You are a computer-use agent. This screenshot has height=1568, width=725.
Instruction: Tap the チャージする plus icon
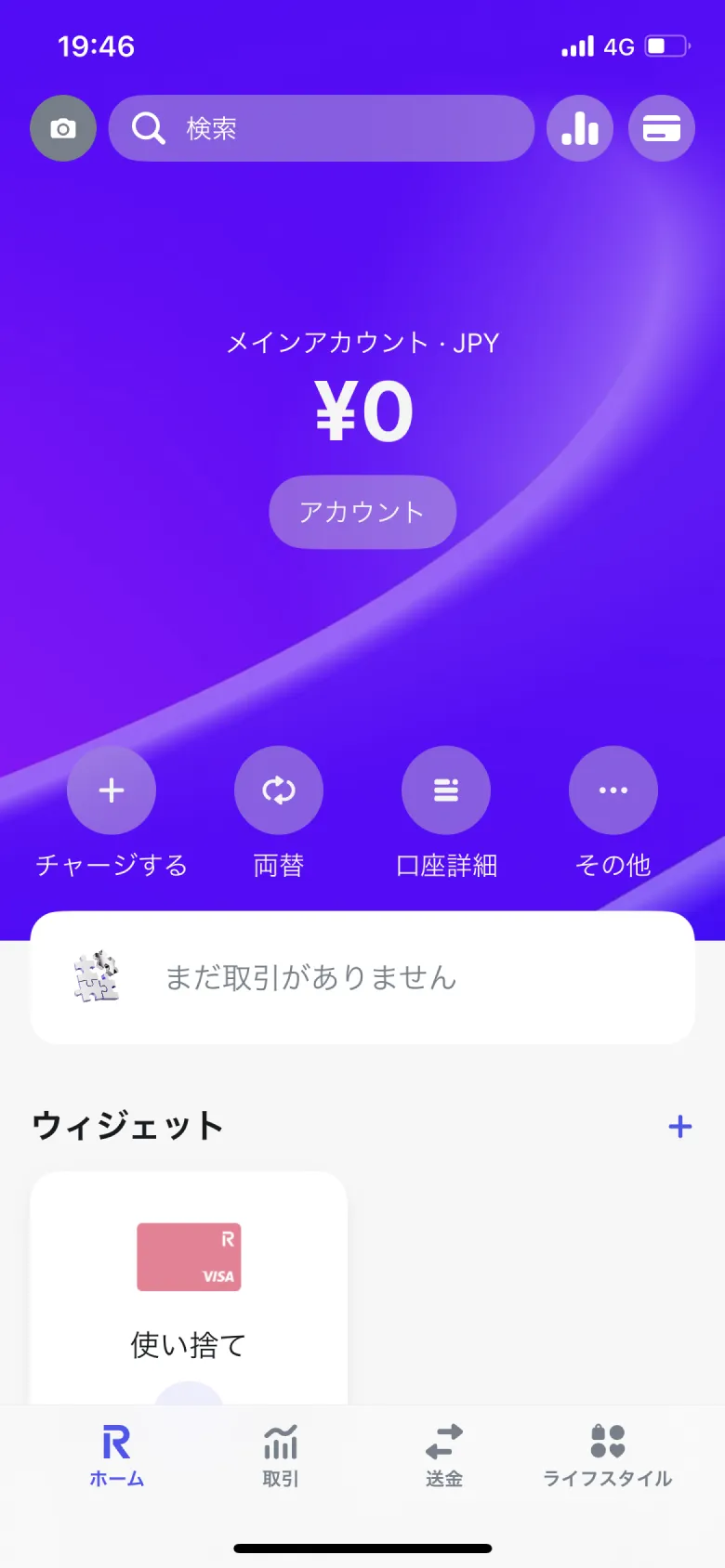coord(111,790)
